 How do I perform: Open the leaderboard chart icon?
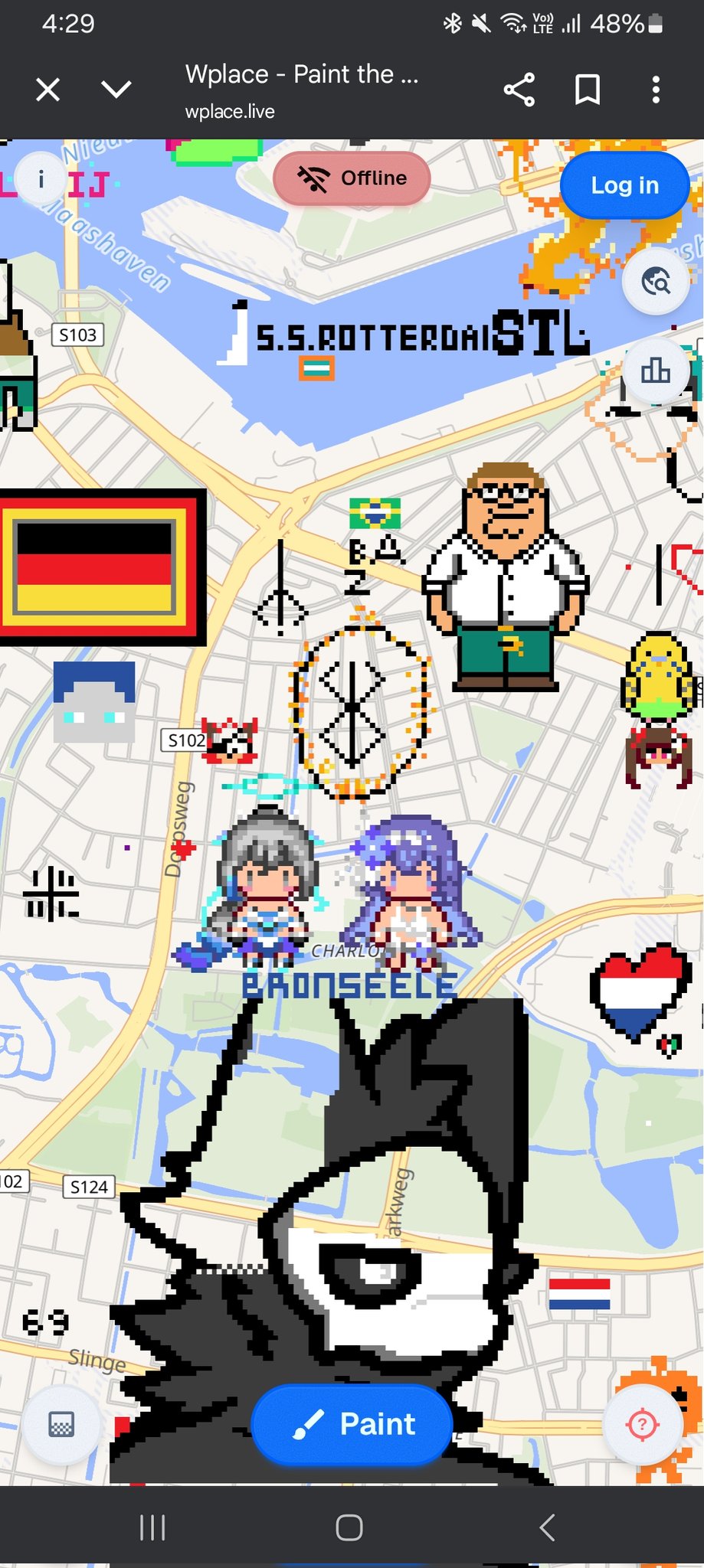coord(656,372)
